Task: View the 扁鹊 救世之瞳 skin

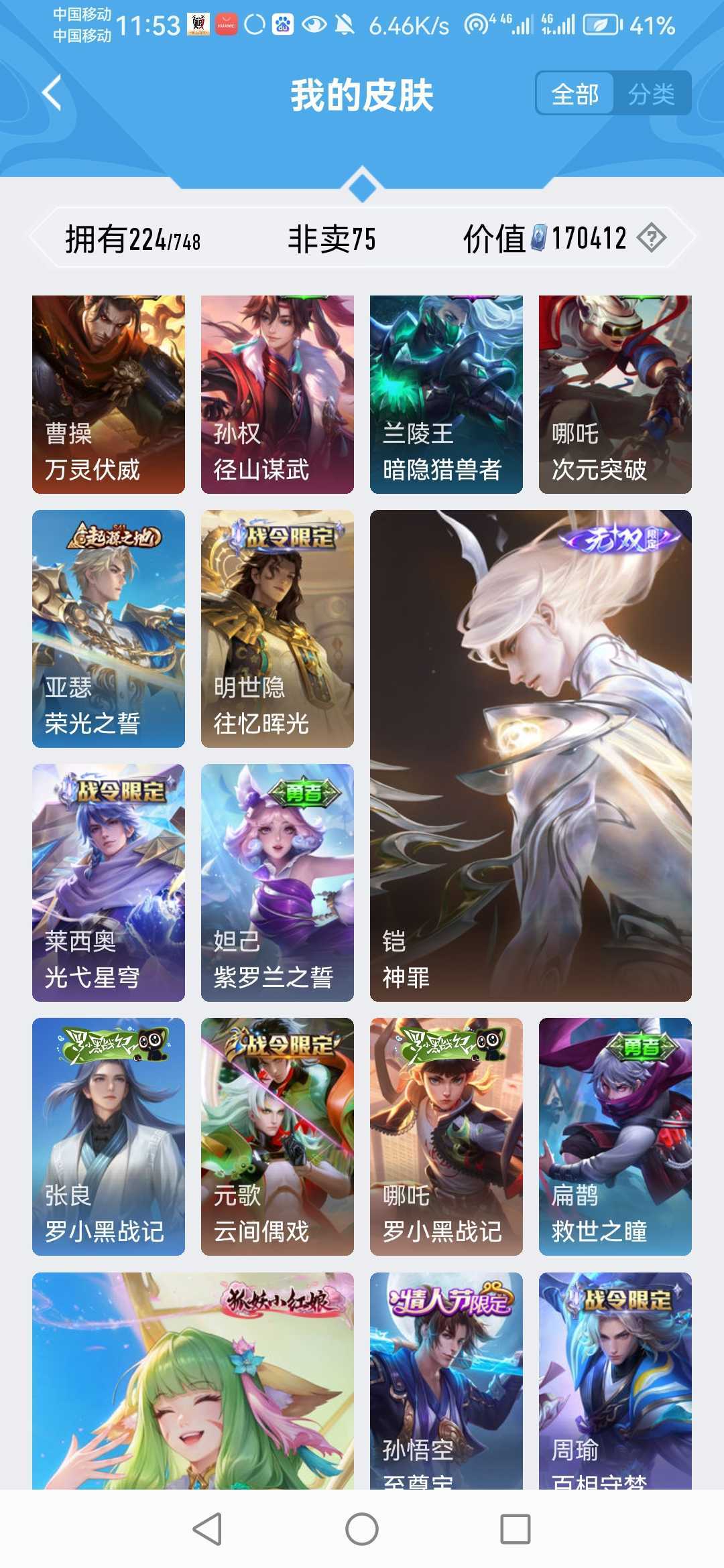Action: tap(615, 1136)
